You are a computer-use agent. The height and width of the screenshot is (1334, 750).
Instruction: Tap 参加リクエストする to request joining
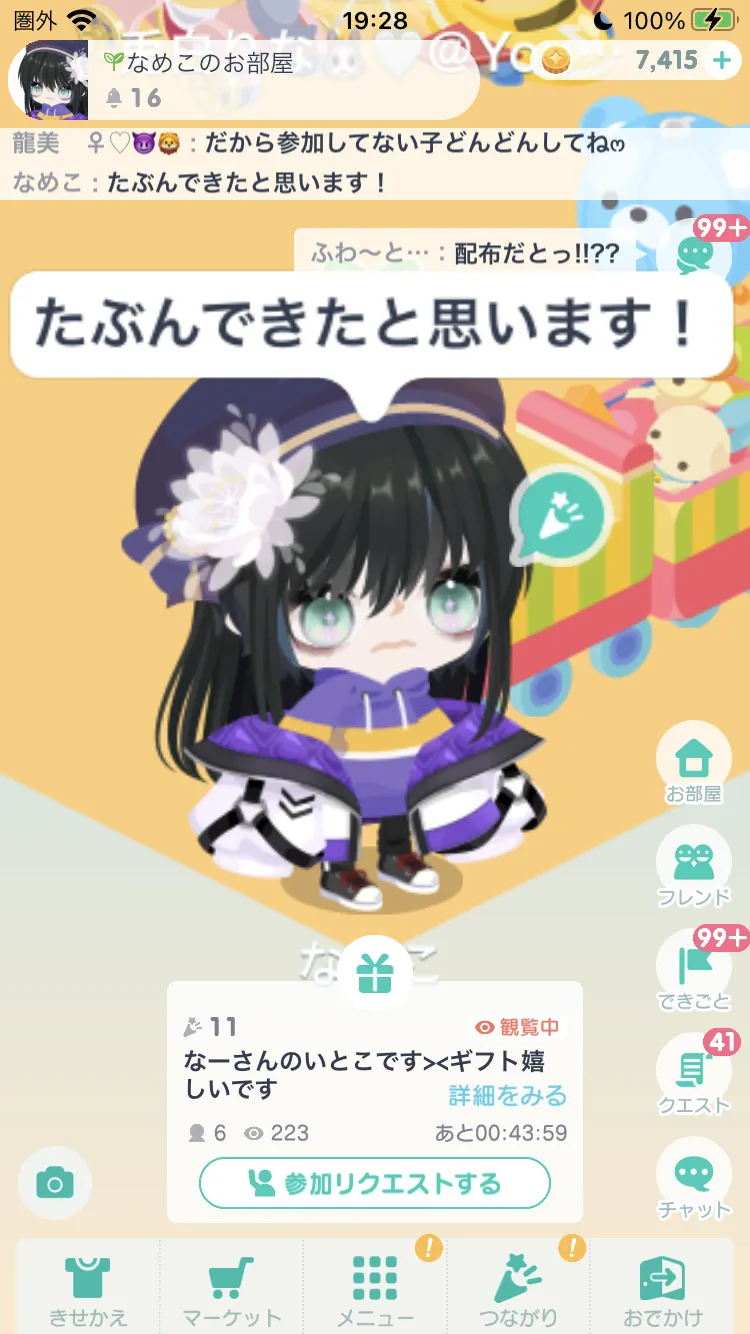pyautogui.click(x=375, y=1184)
